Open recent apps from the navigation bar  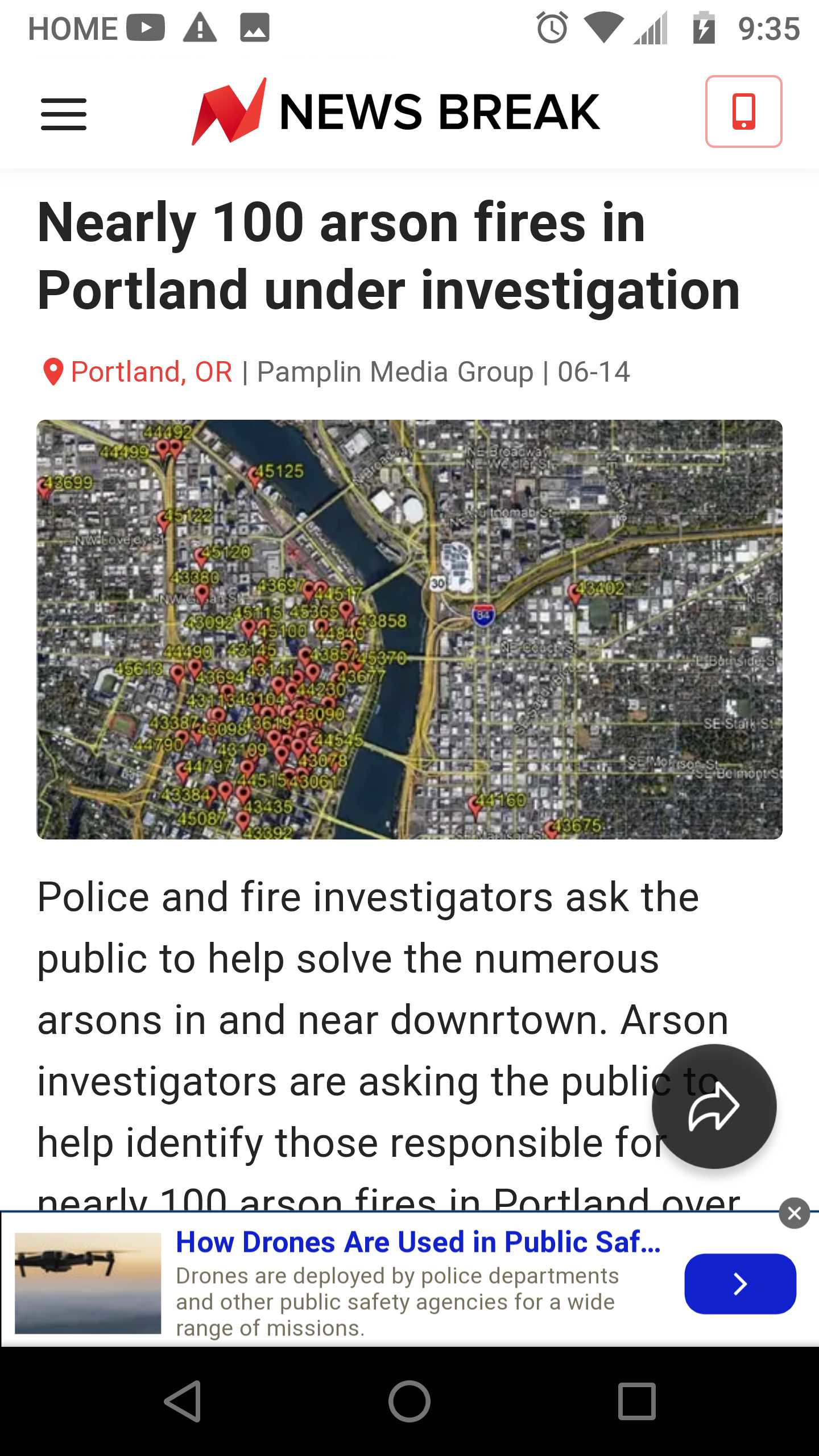point(637,1401)
